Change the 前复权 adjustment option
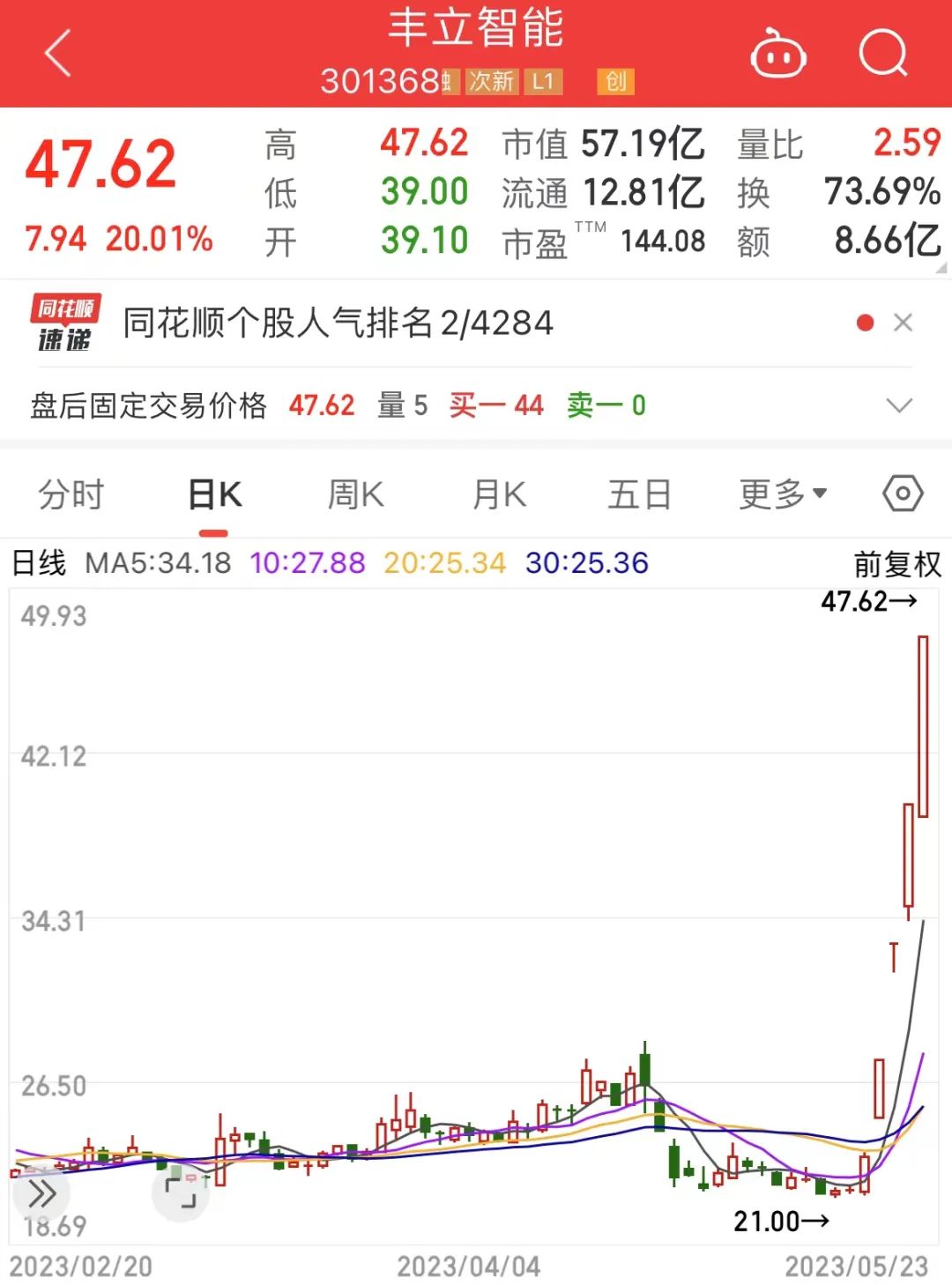Image resolution: width=952 pixels, height=1285 pixels. tap(897, 564)
